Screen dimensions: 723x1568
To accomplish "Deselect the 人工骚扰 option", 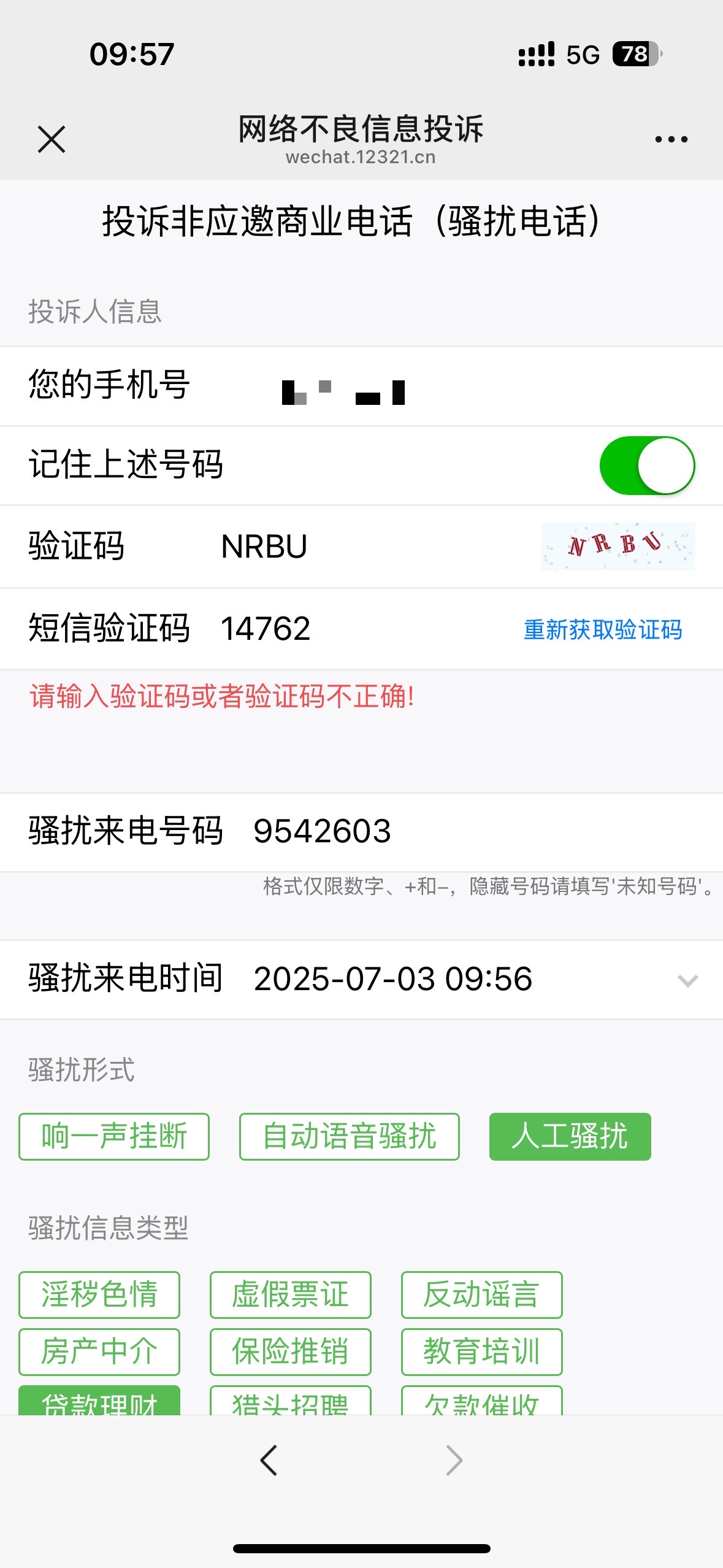I will click(570, 1137).
